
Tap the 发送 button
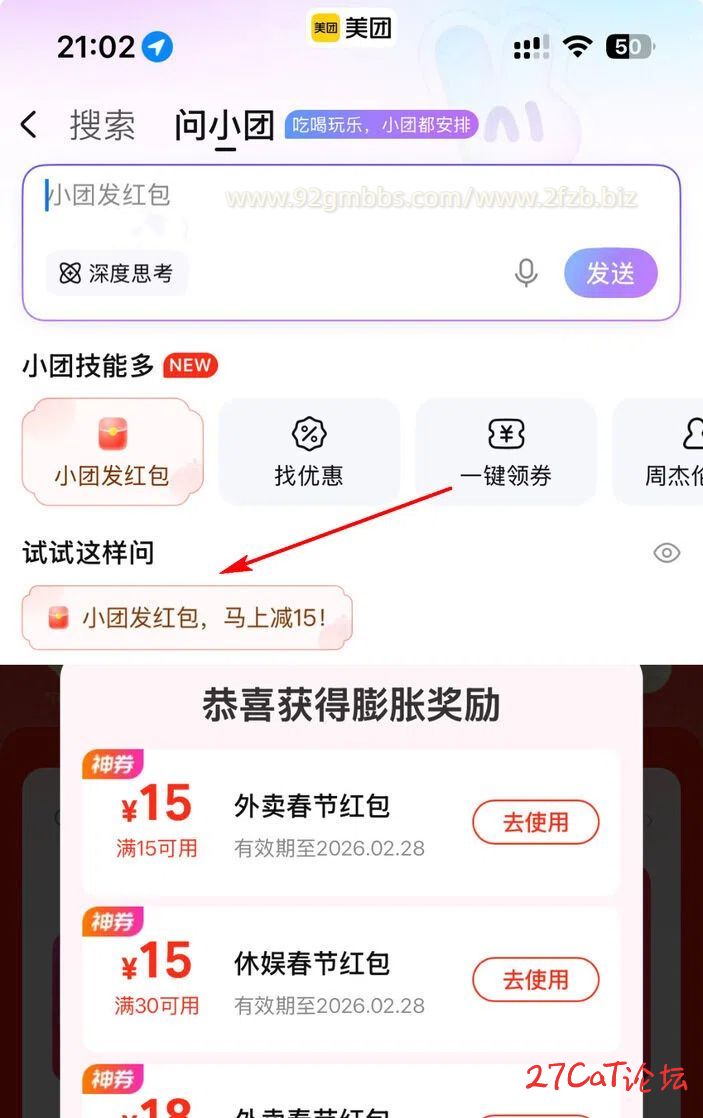pos(610,273)
